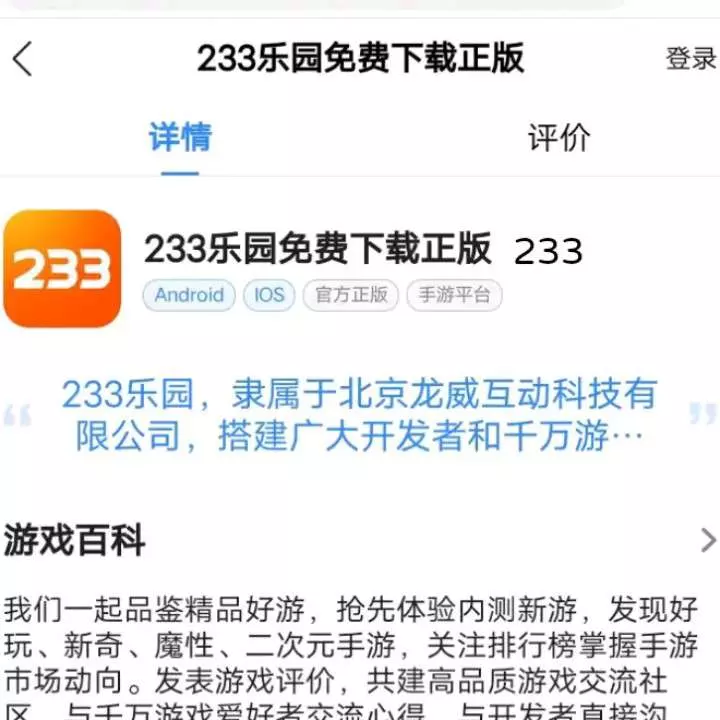Expand the 游戏百科 section chevron

coord(707,541)
